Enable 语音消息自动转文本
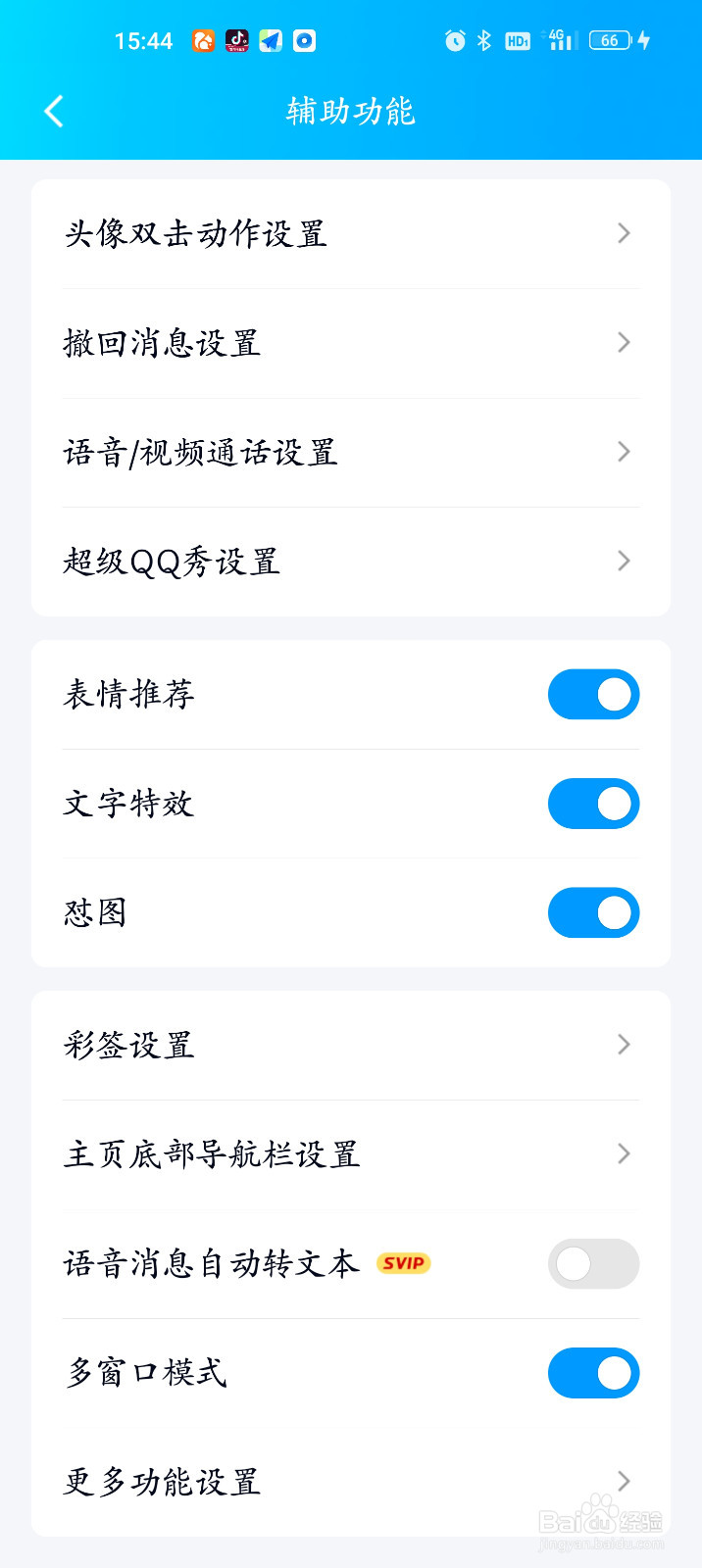 tap(593, 1263)
